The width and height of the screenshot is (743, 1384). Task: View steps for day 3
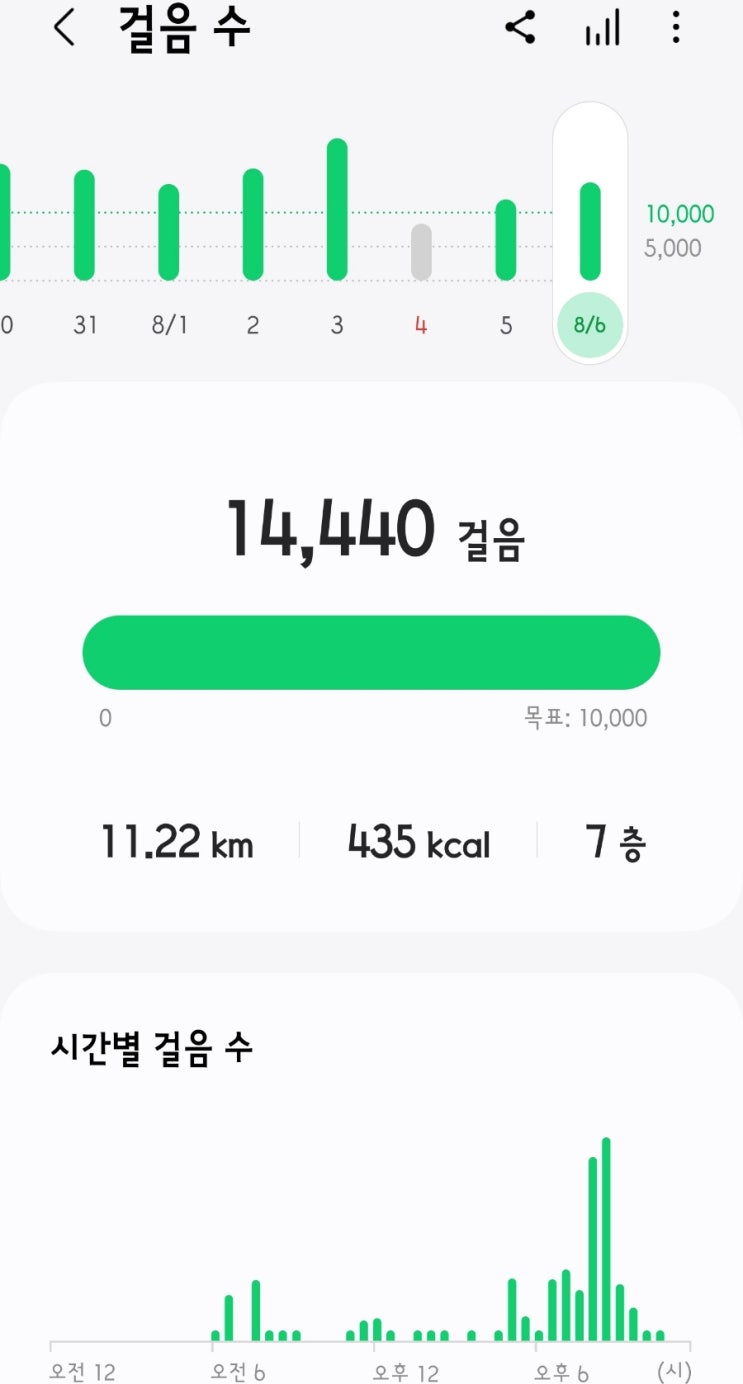(337, 210)
